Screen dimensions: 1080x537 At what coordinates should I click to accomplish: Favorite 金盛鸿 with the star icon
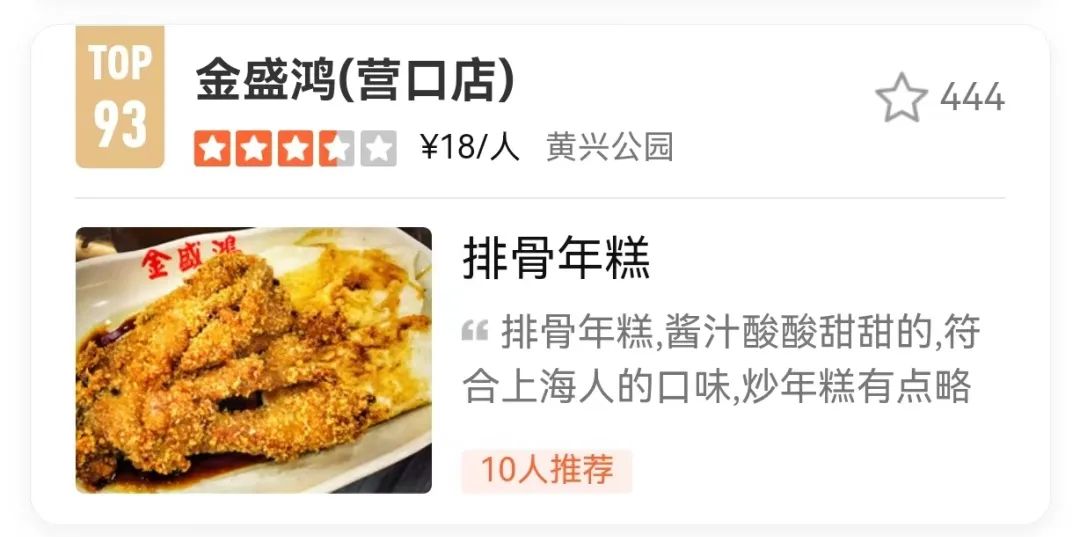pos(901,98)
